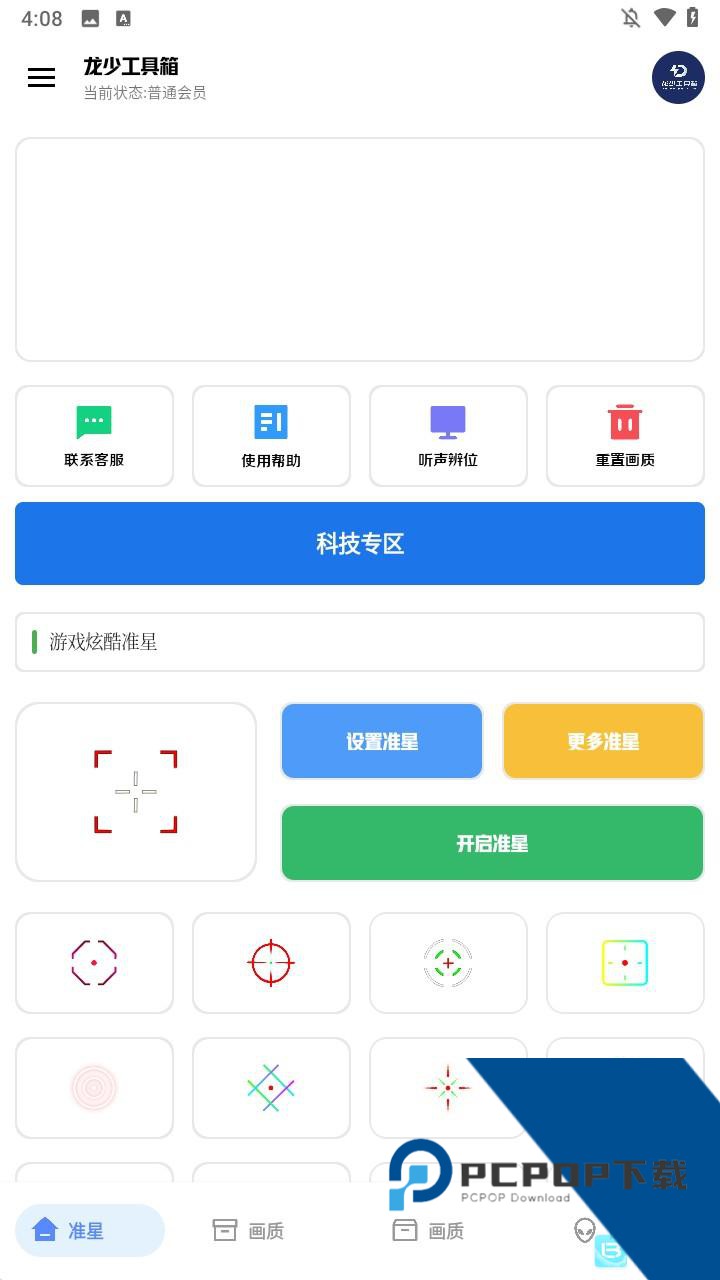
Task: Pick the green dotted crosshair design
Action: pyautogui.click(x=447, y=962)
